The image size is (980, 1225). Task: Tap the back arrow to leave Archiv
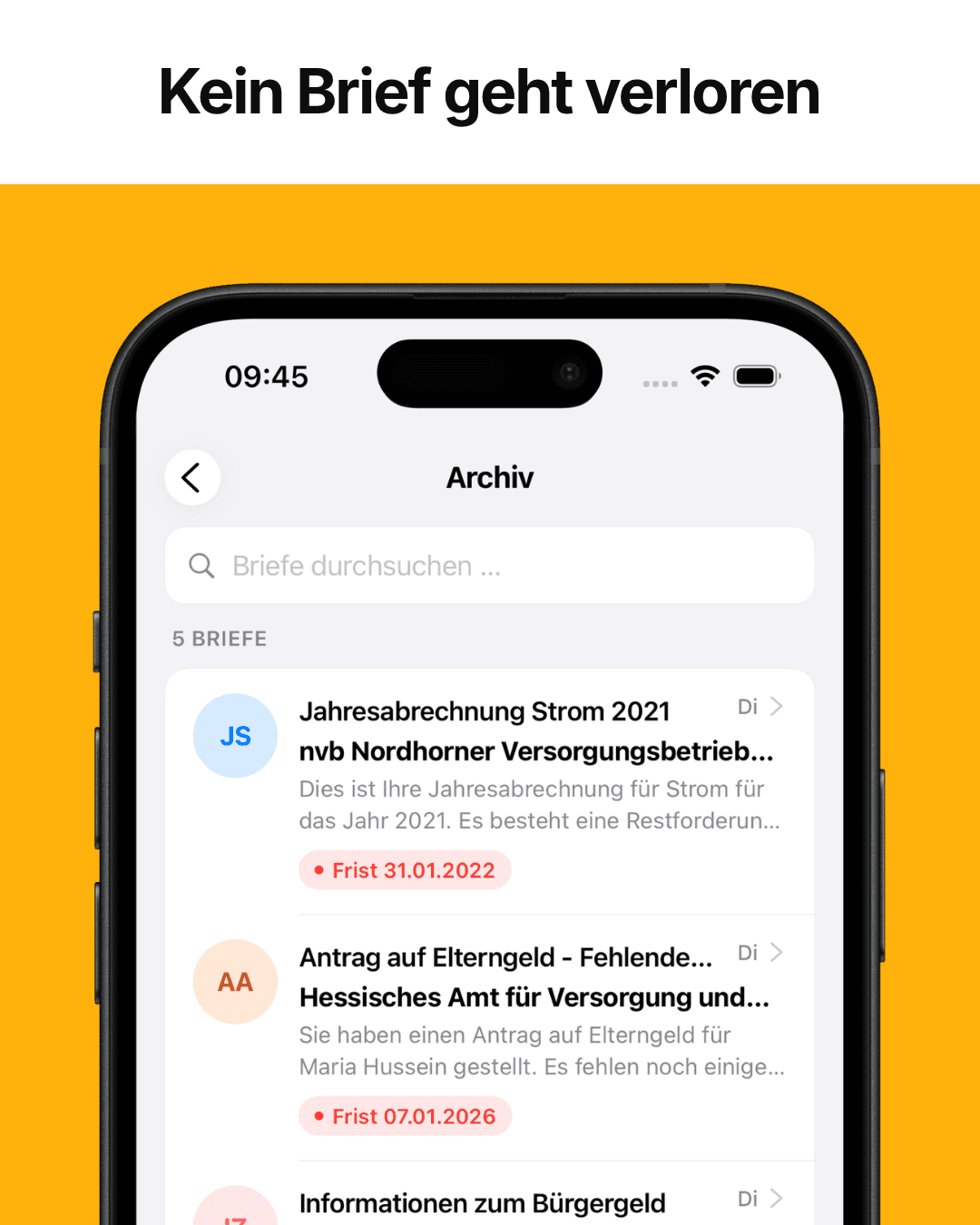(191, 476)
